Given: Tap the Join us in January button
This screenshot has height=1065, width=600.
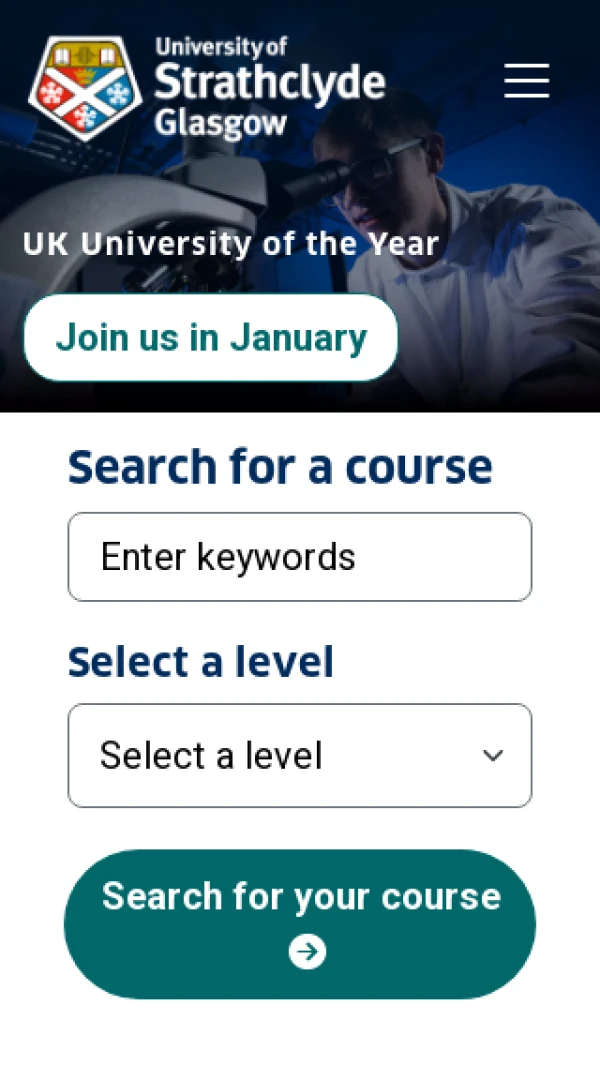Looking at the screenshot, I should [x=211, y=338].
